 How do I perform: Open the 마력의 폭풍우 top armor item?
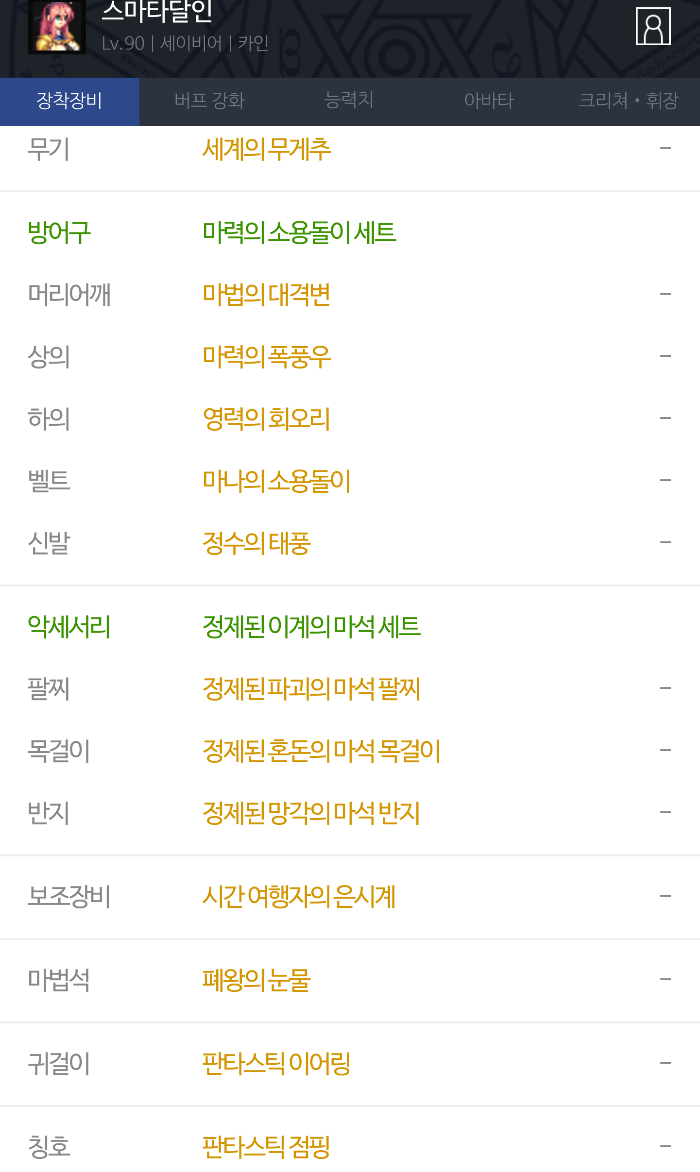(x=266, y=357)
